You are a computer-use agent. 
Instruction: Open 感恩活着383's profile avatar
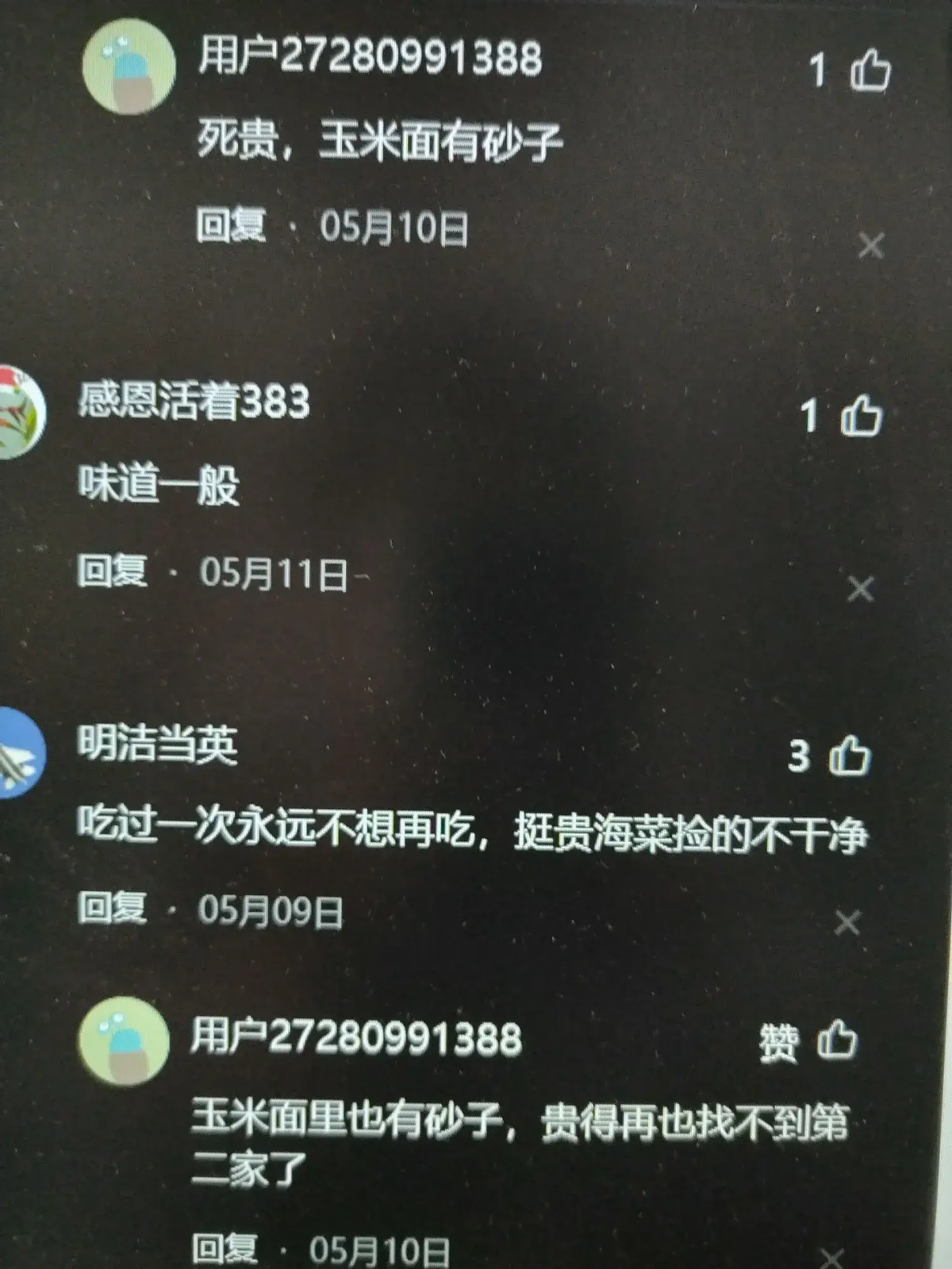click(17, 413)
